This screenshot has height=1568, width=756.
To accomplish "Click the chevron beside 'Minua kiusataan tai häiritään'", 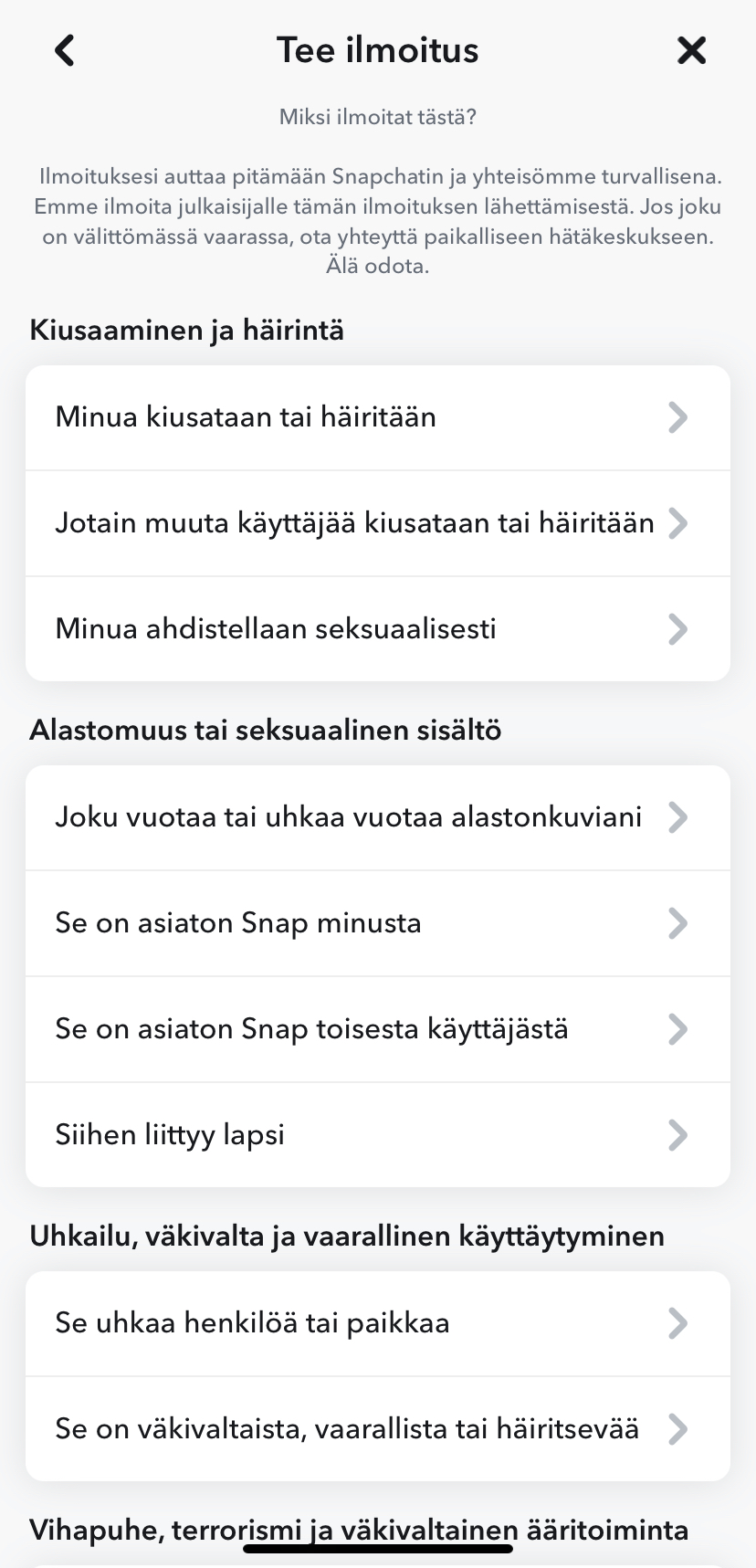I will click(x=677, y=416).
